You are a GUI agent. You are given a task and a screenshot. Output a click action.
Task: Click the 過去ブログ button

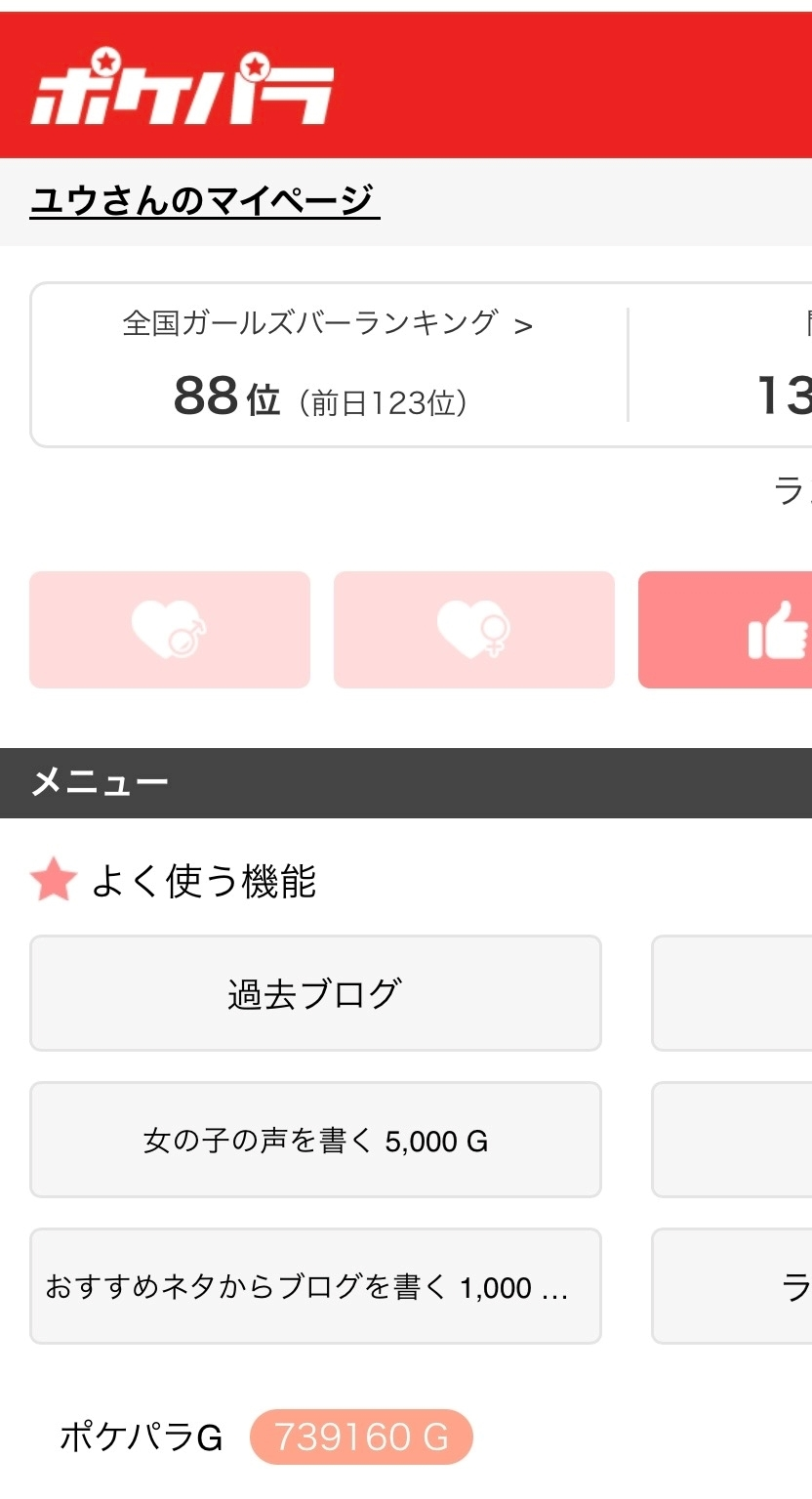click(315, 992)
